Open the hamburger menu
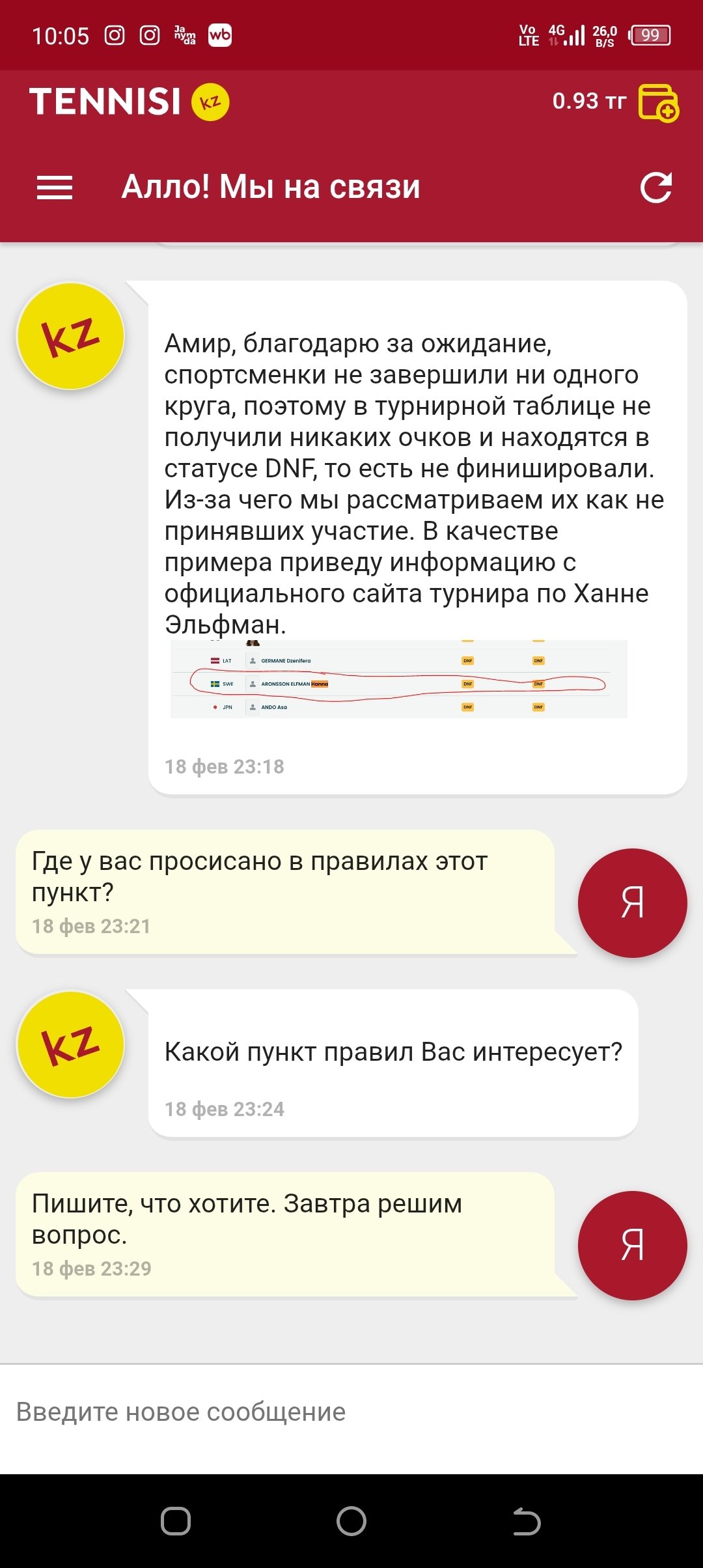 tap(55, 188)
